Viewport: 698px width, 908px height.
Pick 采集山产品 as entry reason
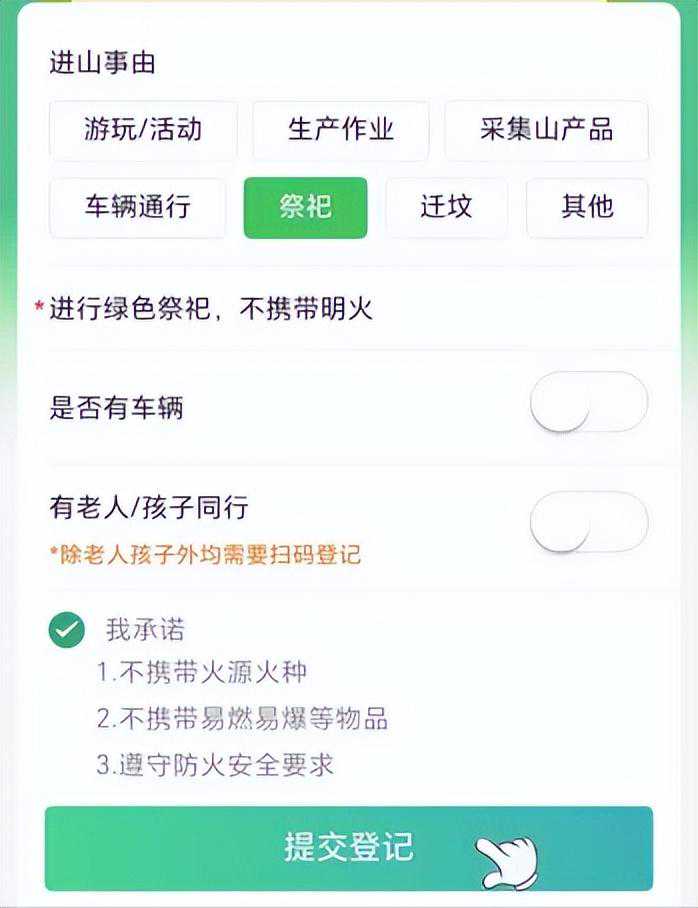[x=546, y=130]
